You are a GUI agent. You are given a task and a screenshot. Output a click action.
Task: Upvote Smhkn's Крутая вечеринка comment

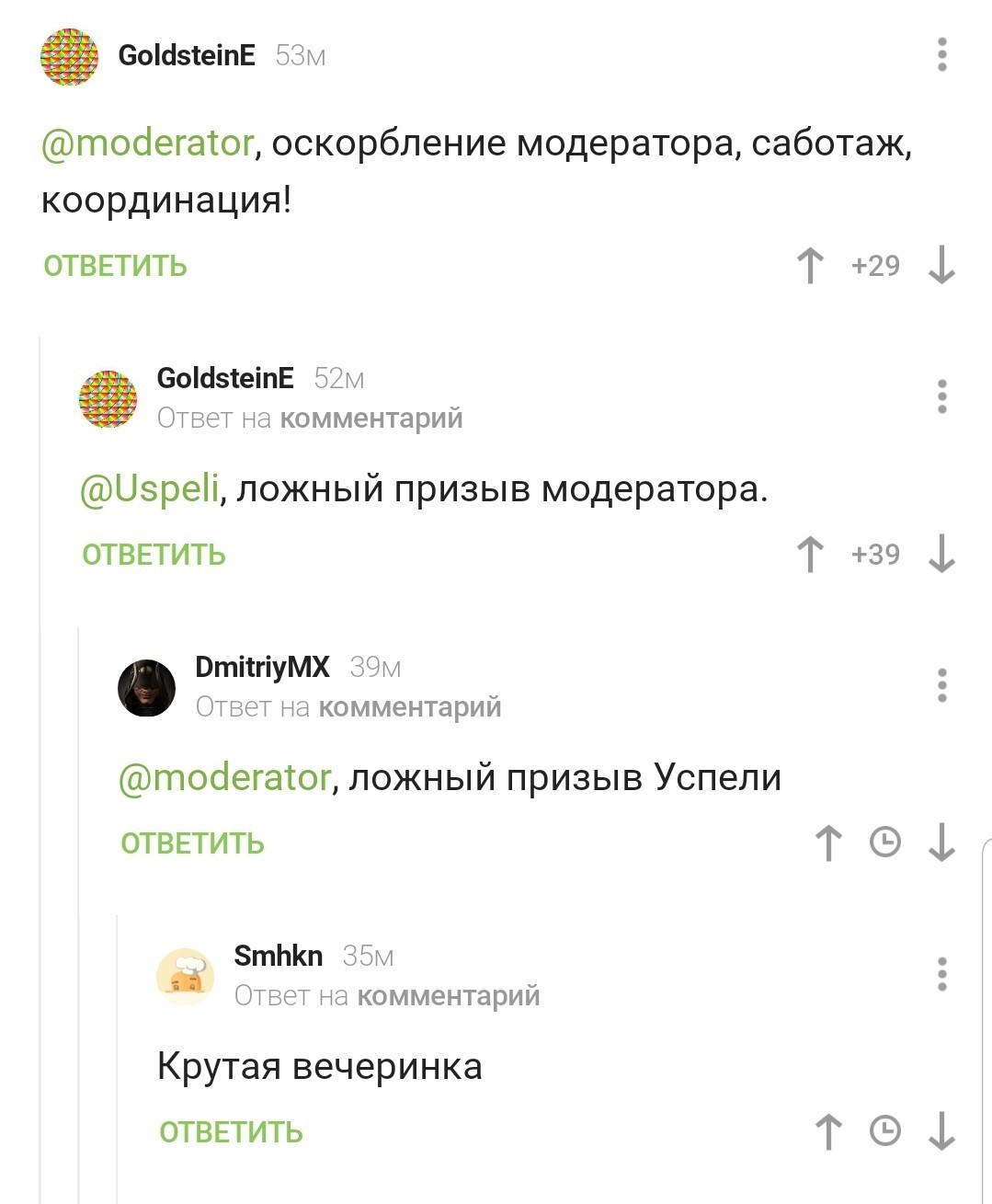coord(828,1132)
